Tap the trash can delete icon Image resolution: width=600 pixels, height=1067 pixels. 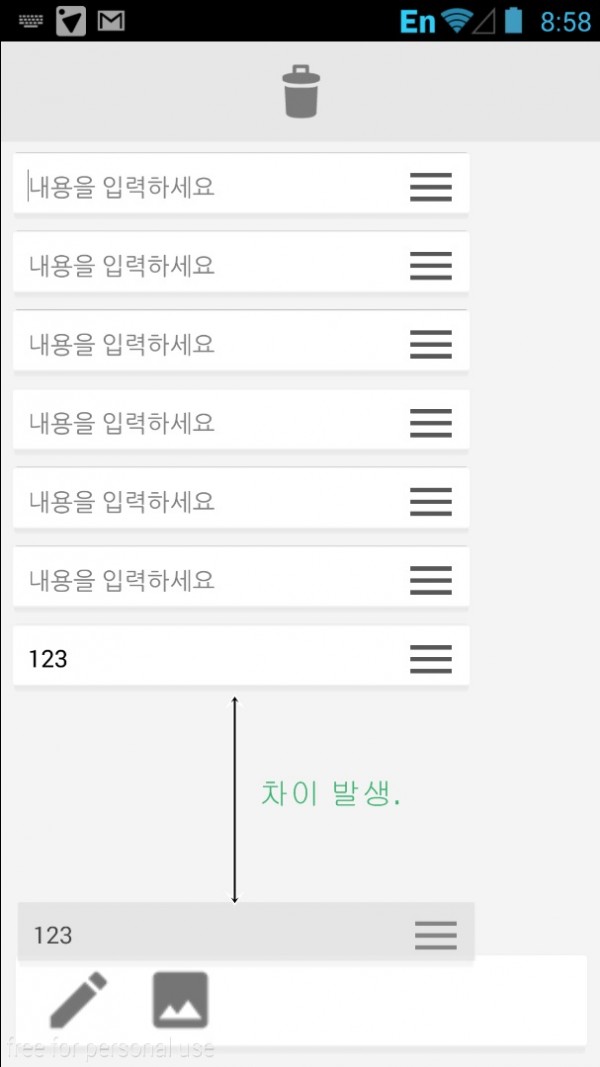point(301,91)
